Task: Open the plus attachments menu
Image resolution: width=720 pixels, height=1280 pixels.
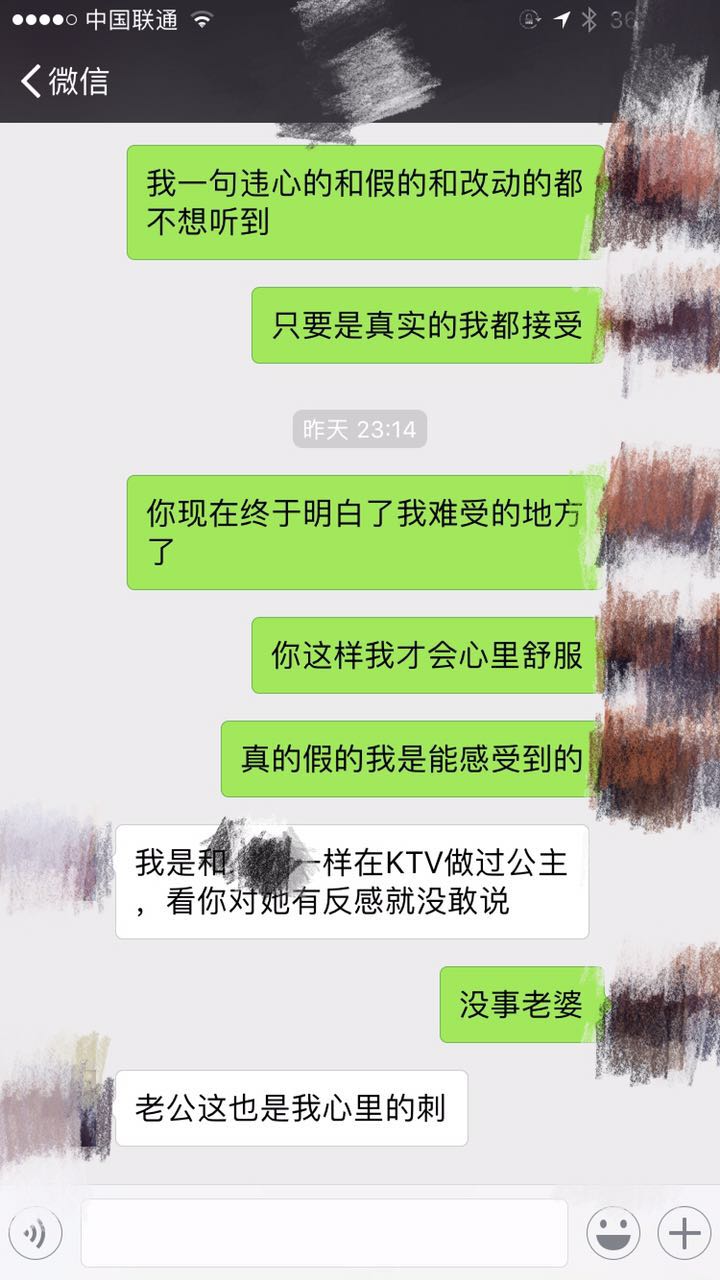Action: pyautogui.click(x=684, y=1233)
